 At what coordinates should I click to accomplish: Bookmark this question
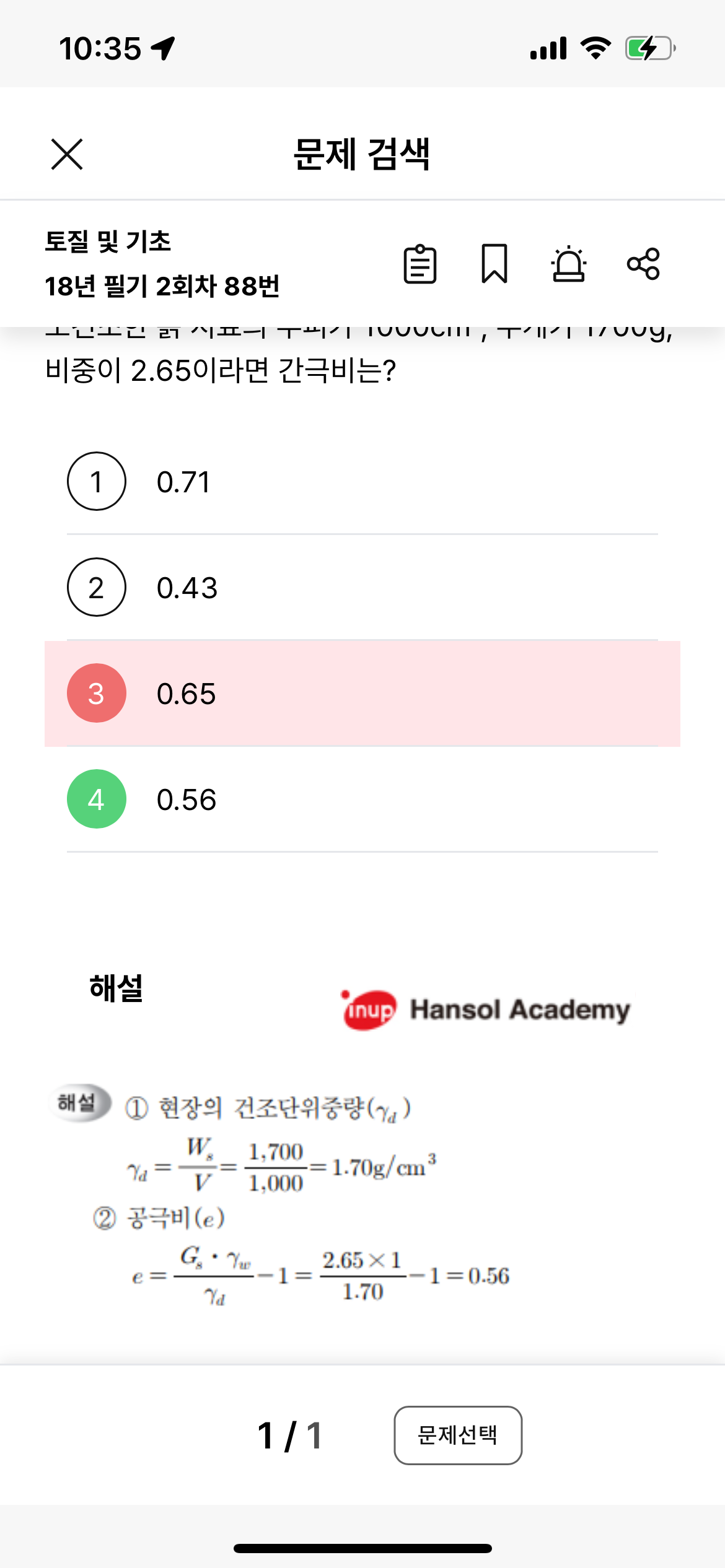click(x=494, y=264)
